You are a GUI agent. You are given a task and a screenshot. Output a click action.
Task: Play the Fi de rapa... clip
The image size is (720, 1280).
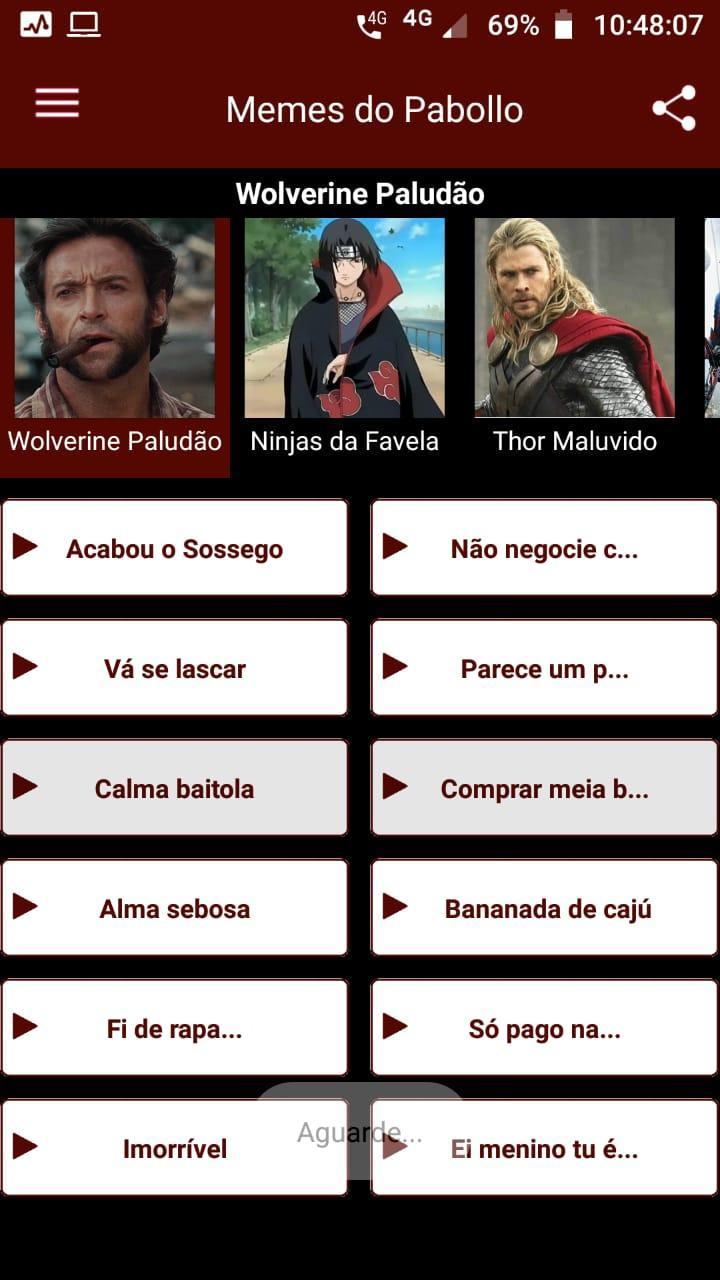click(174, 1028)
